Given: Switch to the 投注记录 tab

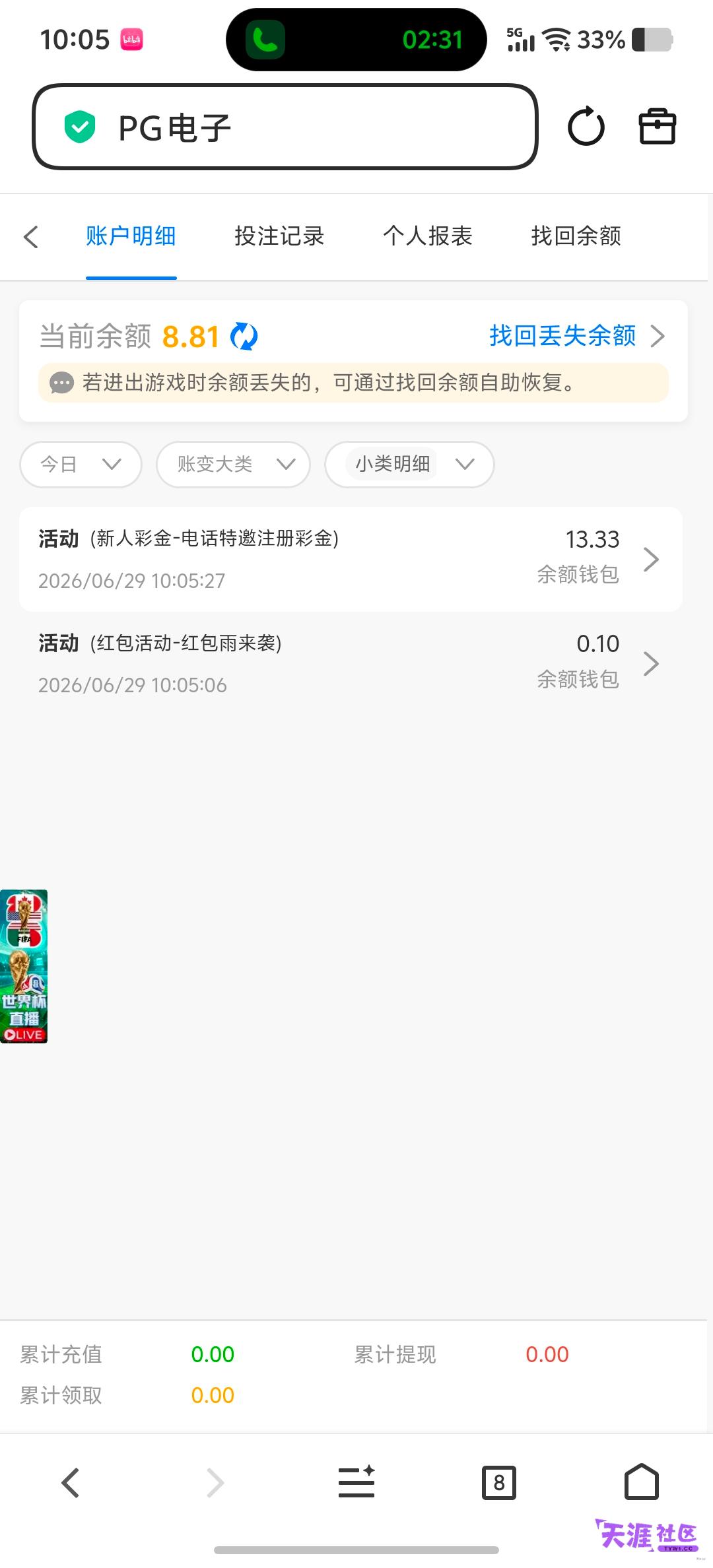Looking at the screenshot, I should [x=279, y=236].
